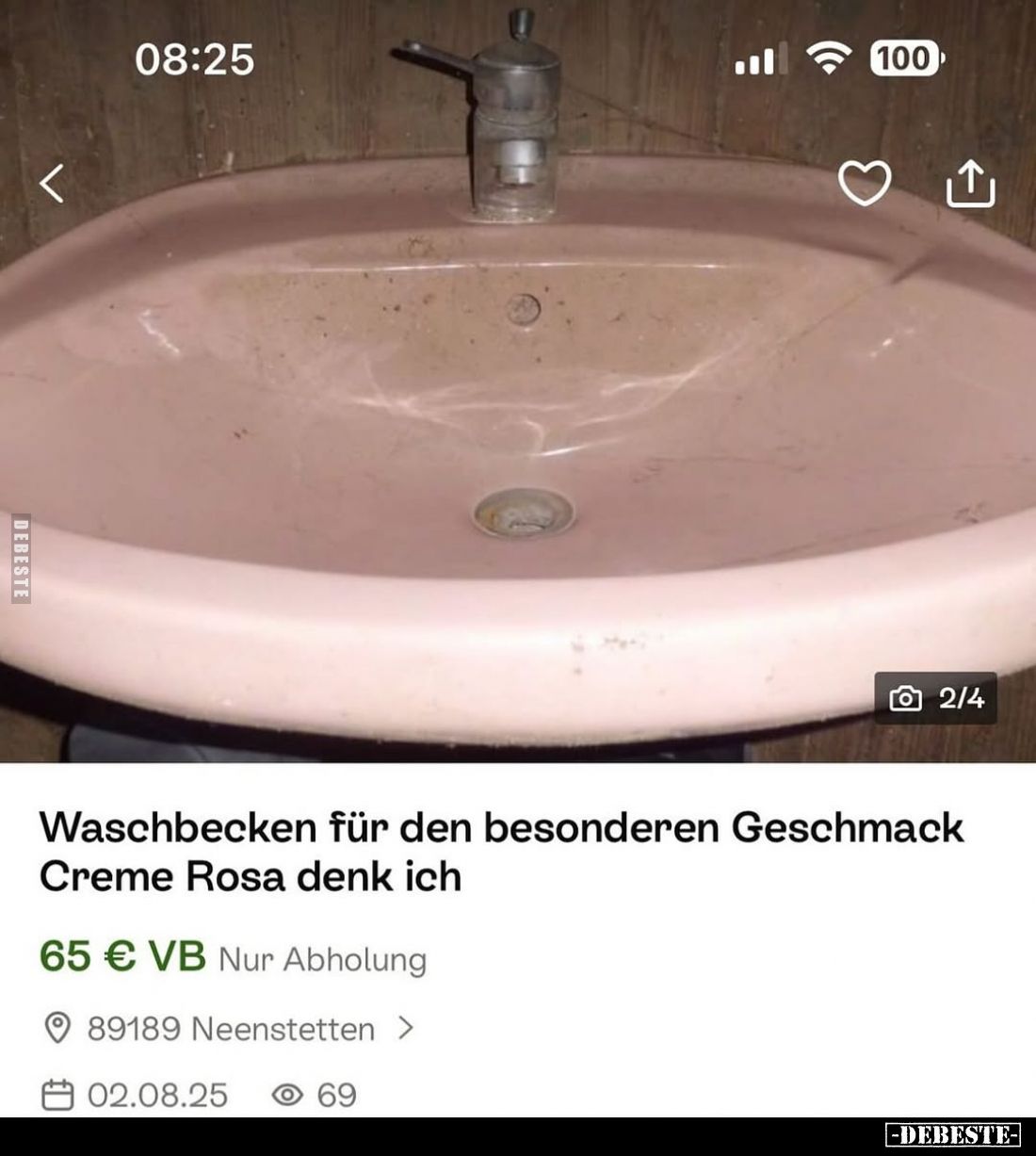Tap the location pin icon
Viewport: 1036px width, 1156px height.
59,1030
